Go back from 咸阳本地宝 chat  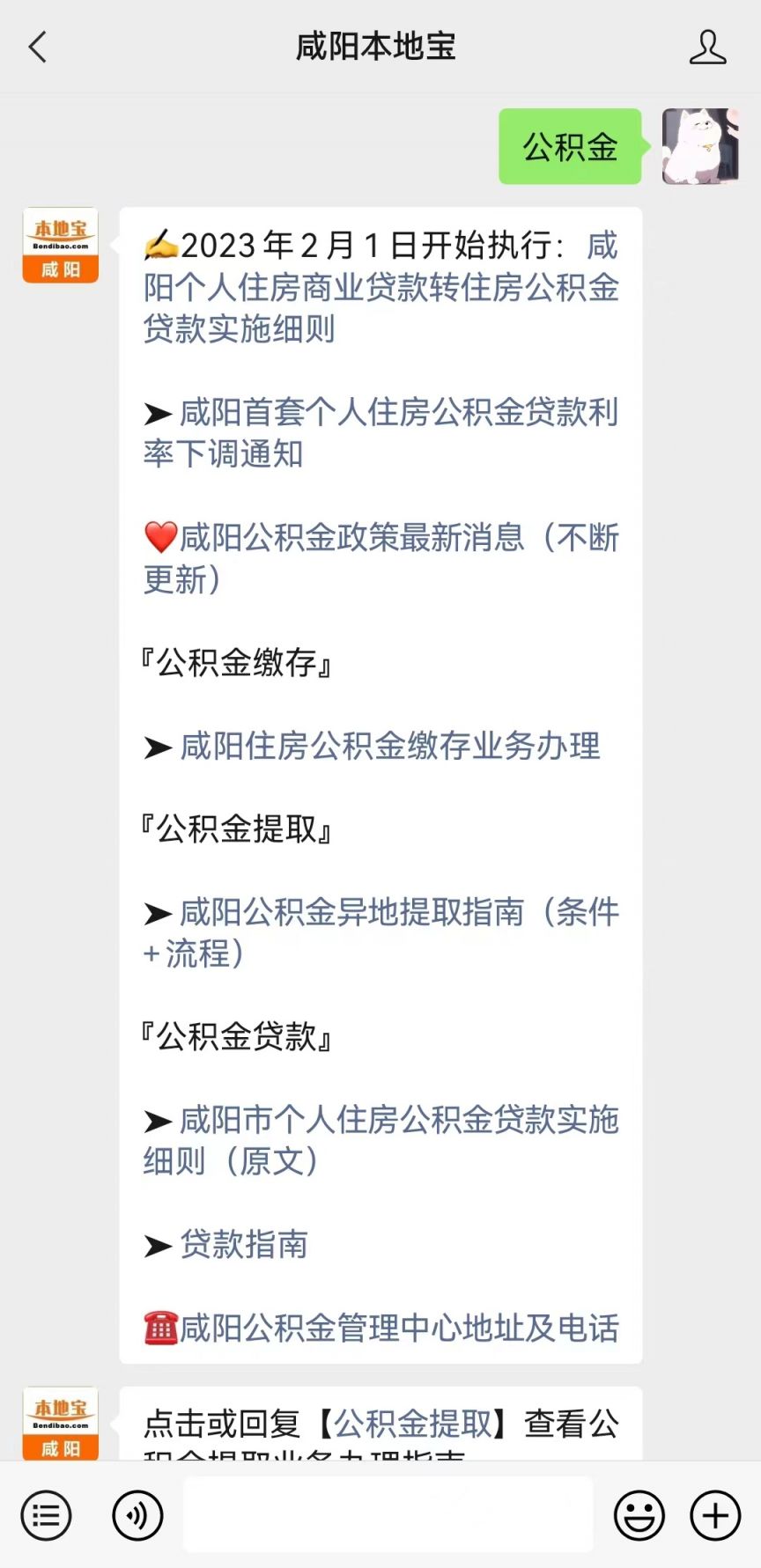click(37, 47)
